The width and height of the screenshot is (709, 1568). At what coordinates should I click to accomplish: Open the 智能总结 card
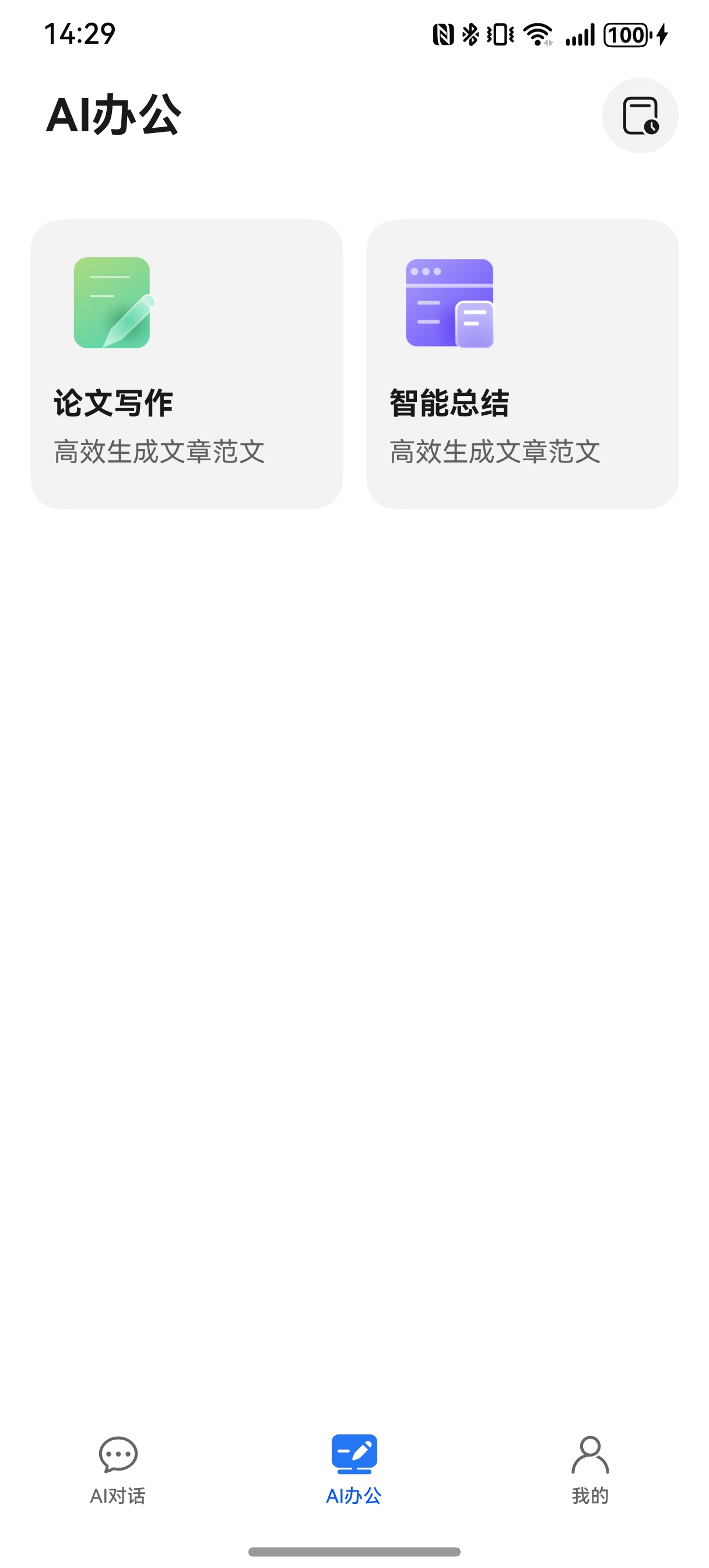tap(522, 363)
